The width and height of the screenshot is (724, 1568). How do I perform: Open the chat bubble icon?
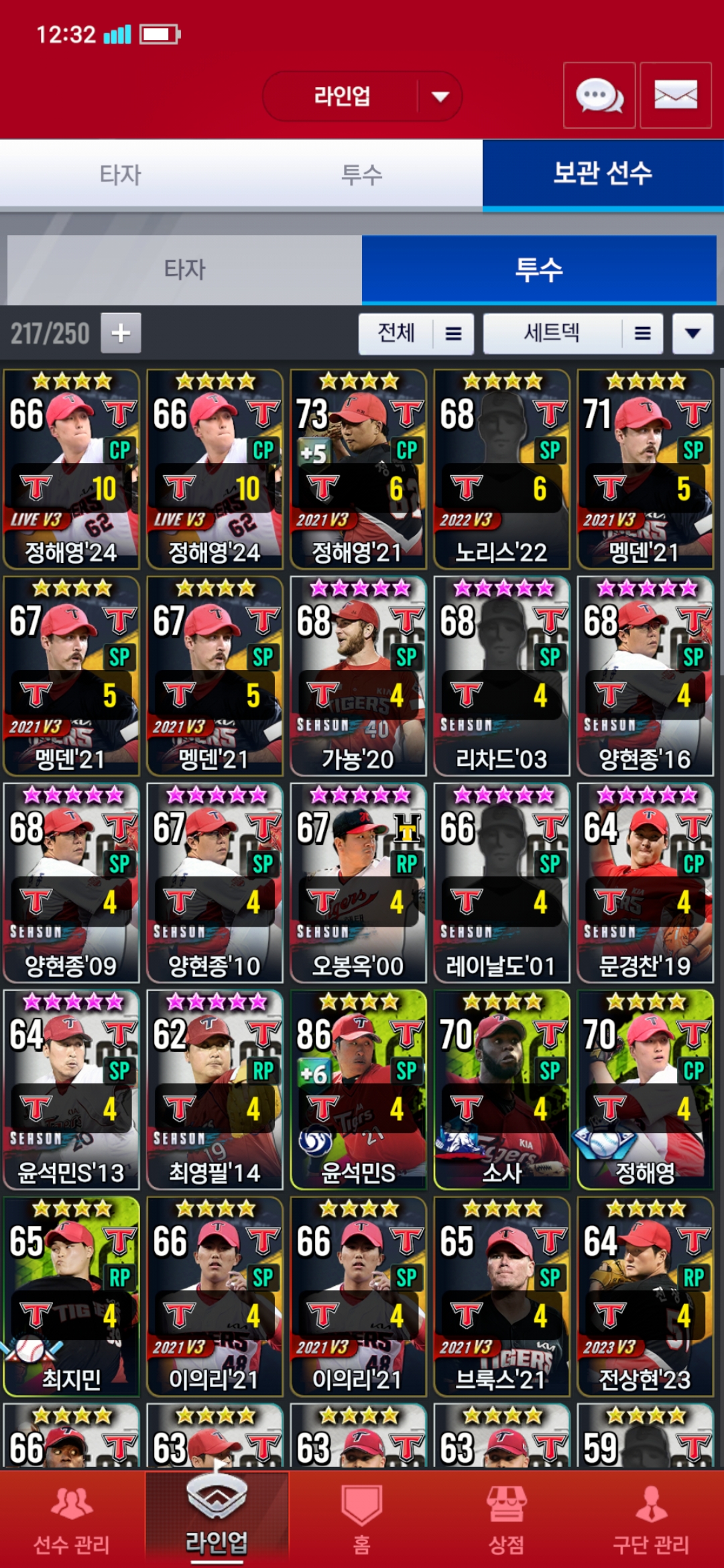[x=599, y=95]
